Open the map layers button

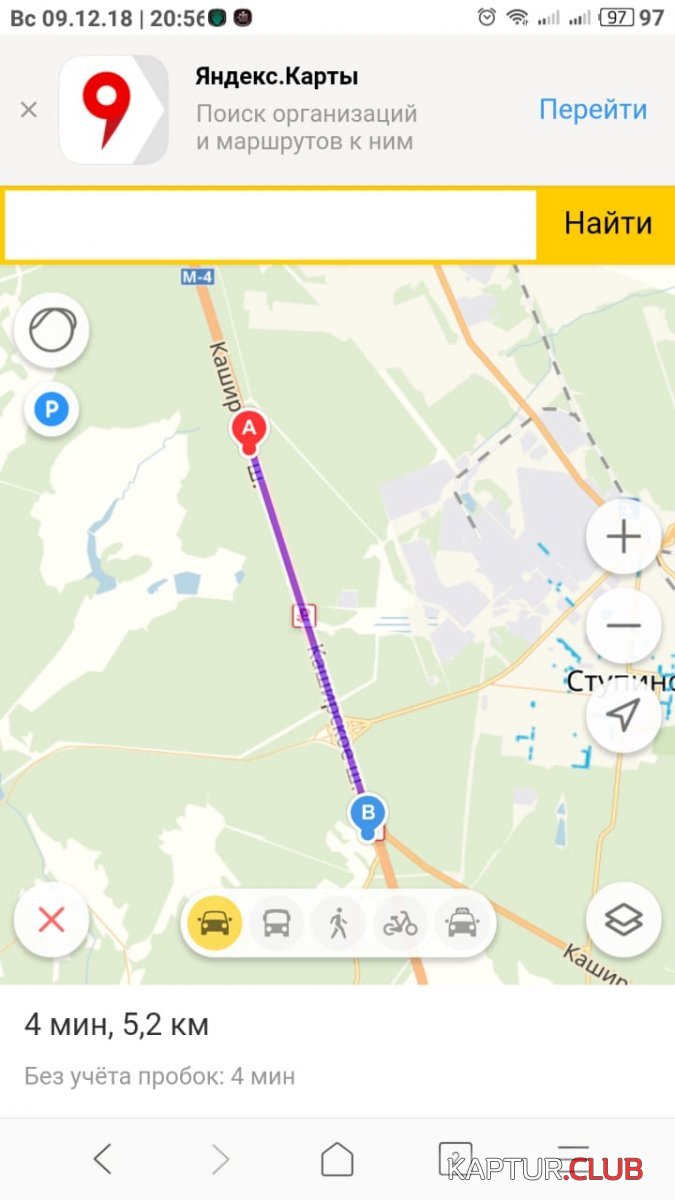(623, 921)
